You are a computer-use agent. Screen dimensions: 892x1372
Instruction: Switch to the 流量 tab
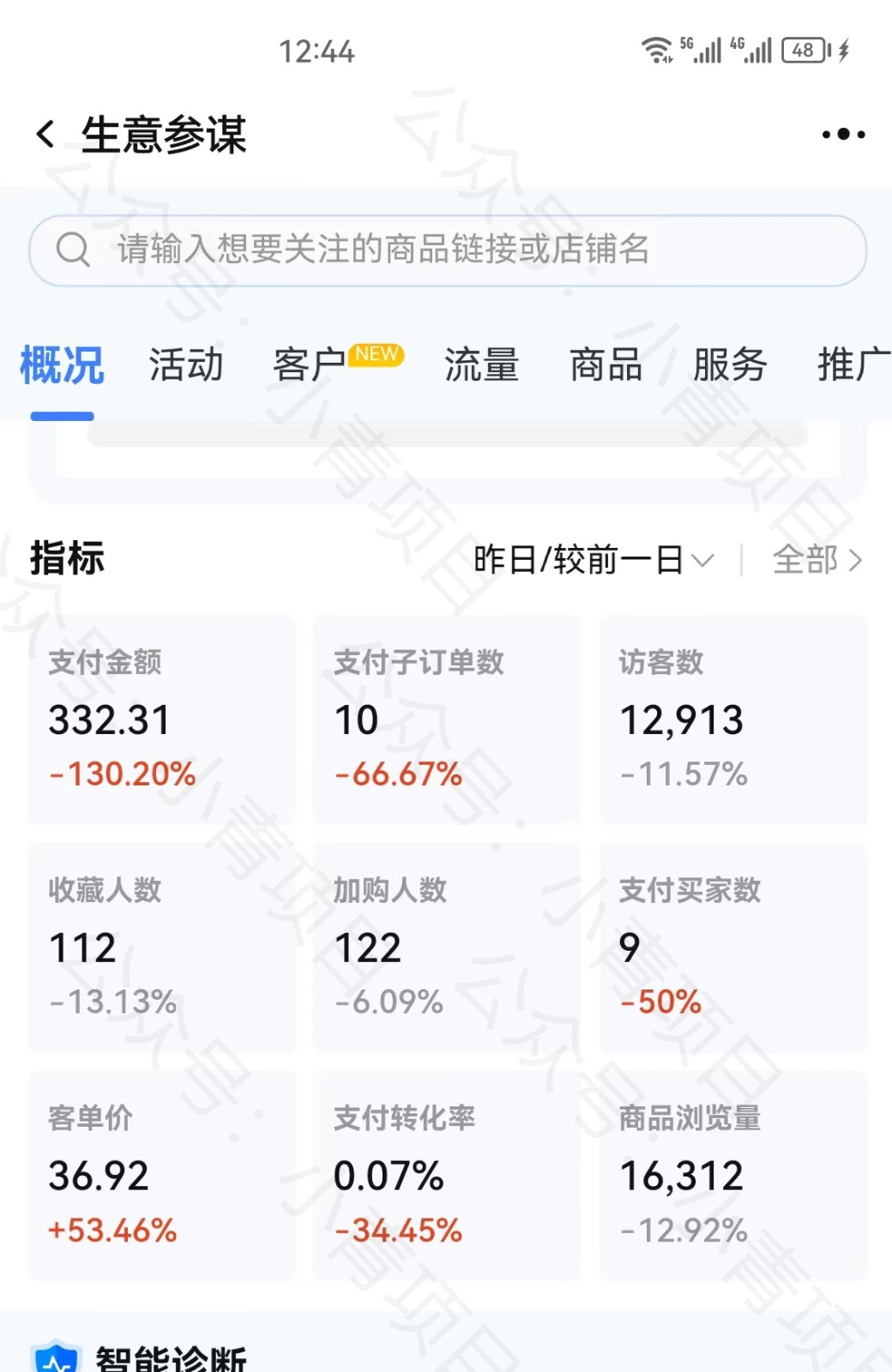[481, 364]
